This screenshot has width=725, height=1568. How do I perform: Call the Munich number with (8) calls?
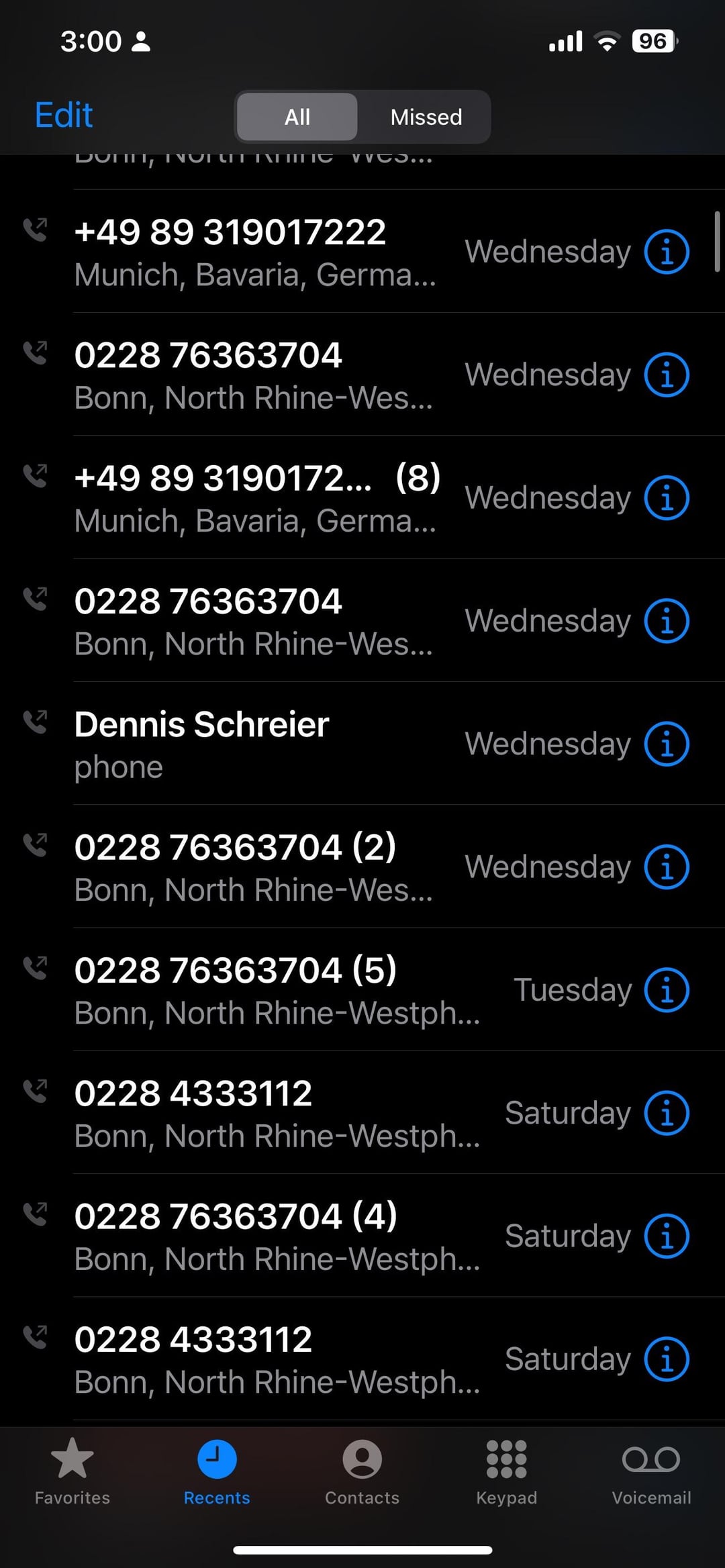255,497
